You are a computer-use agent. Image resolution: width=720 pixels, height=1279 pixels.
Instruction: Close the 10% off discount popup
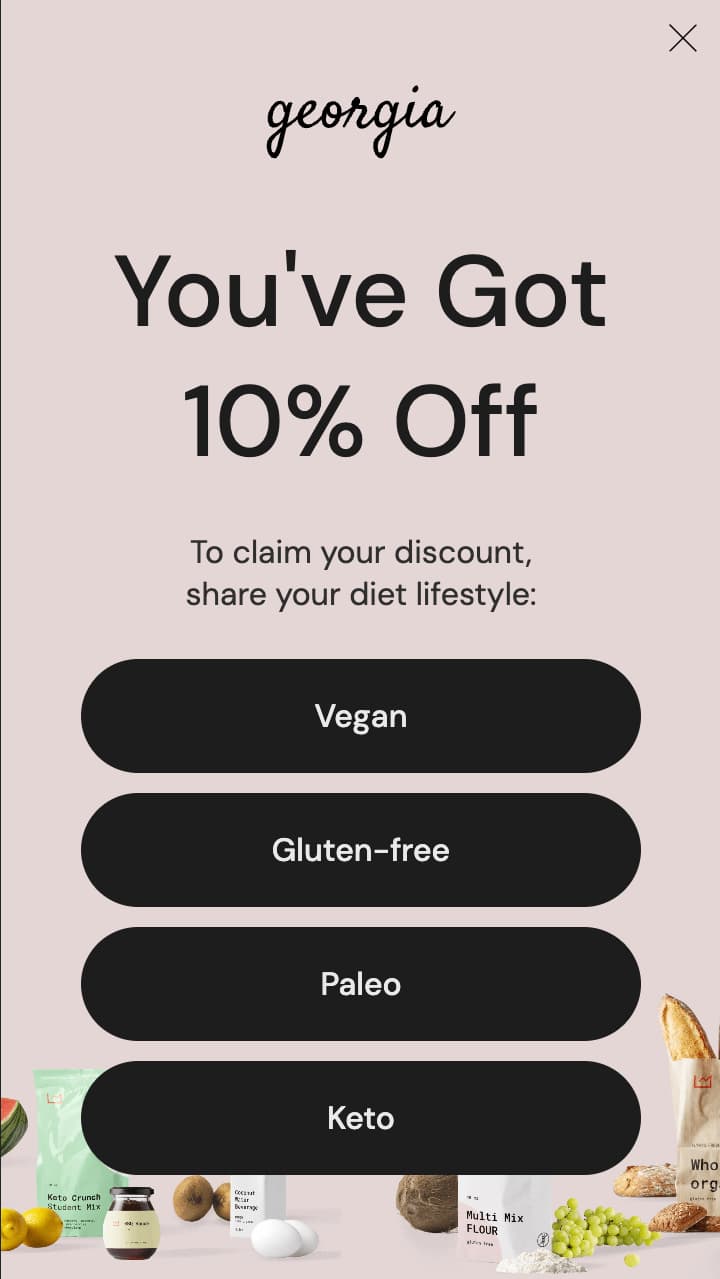683,38
